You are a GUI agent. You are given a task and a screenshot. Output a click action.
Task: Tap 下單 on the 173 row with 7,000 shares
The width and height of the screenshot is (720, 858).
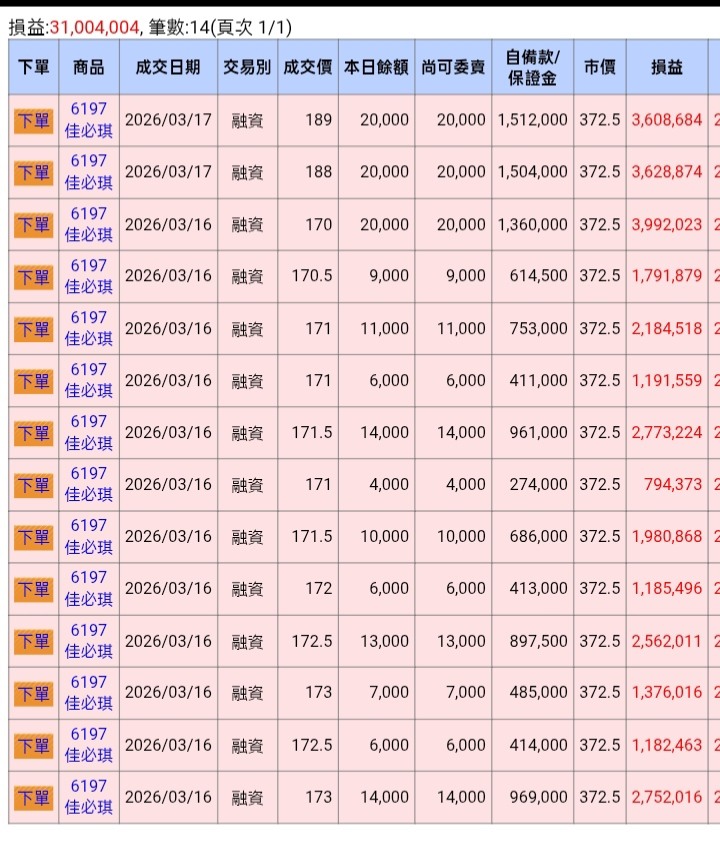[33, 693]
